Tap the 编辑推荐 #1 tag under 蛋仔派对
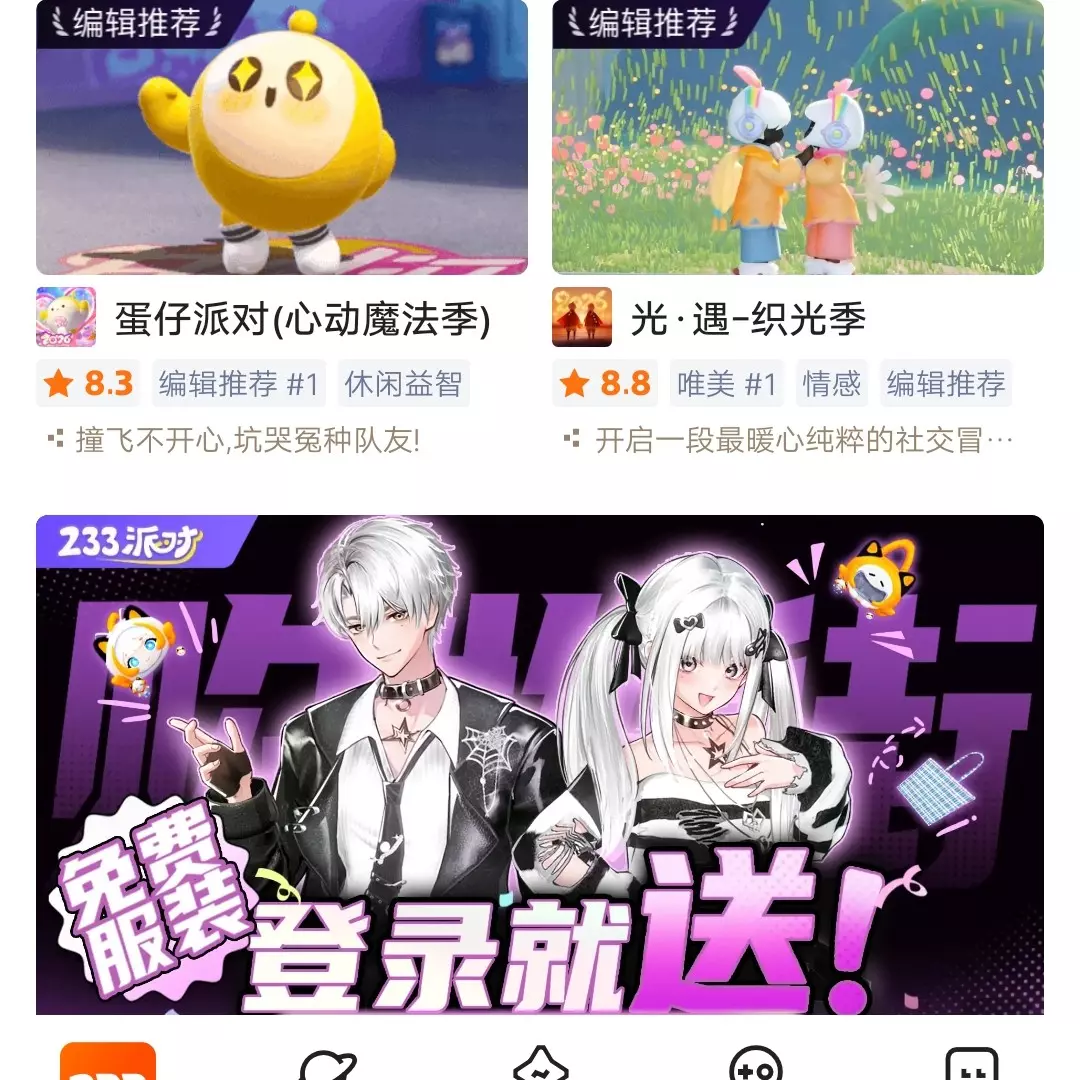The image size is (1080, 1080). (238, 384)
